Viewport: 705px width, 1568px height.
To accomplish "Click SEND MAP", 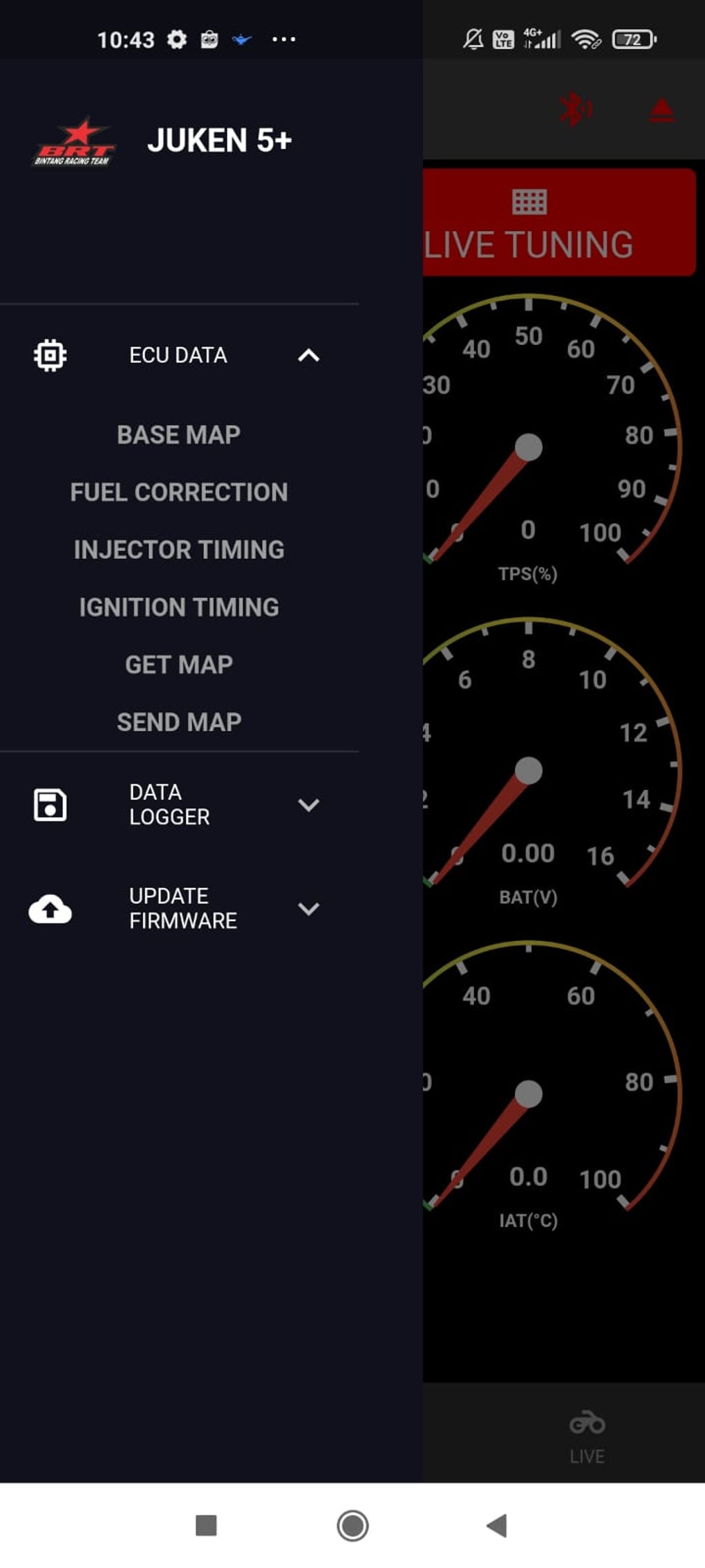I will pyautogui.click(x=178, y=721).
